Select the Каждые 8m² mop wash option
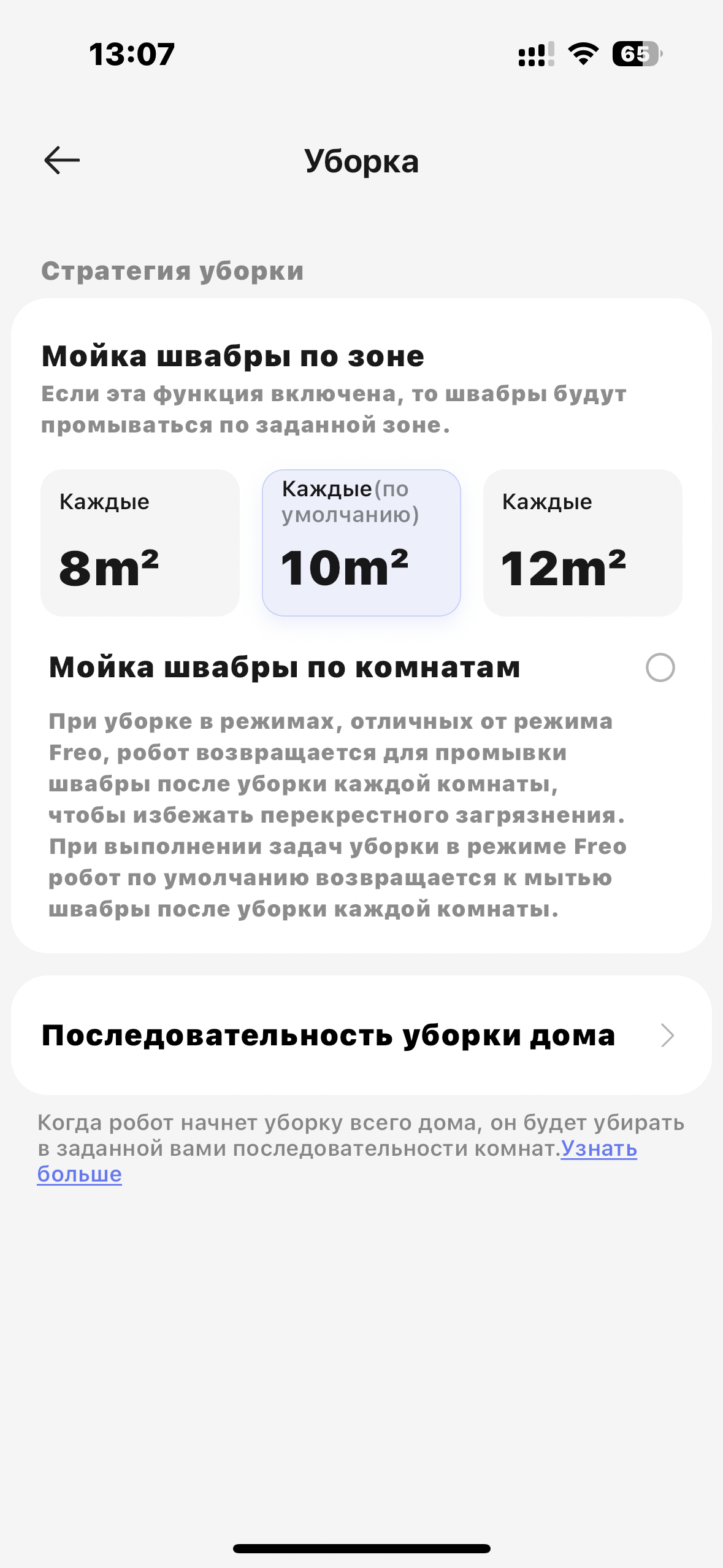 click(140, 543)
